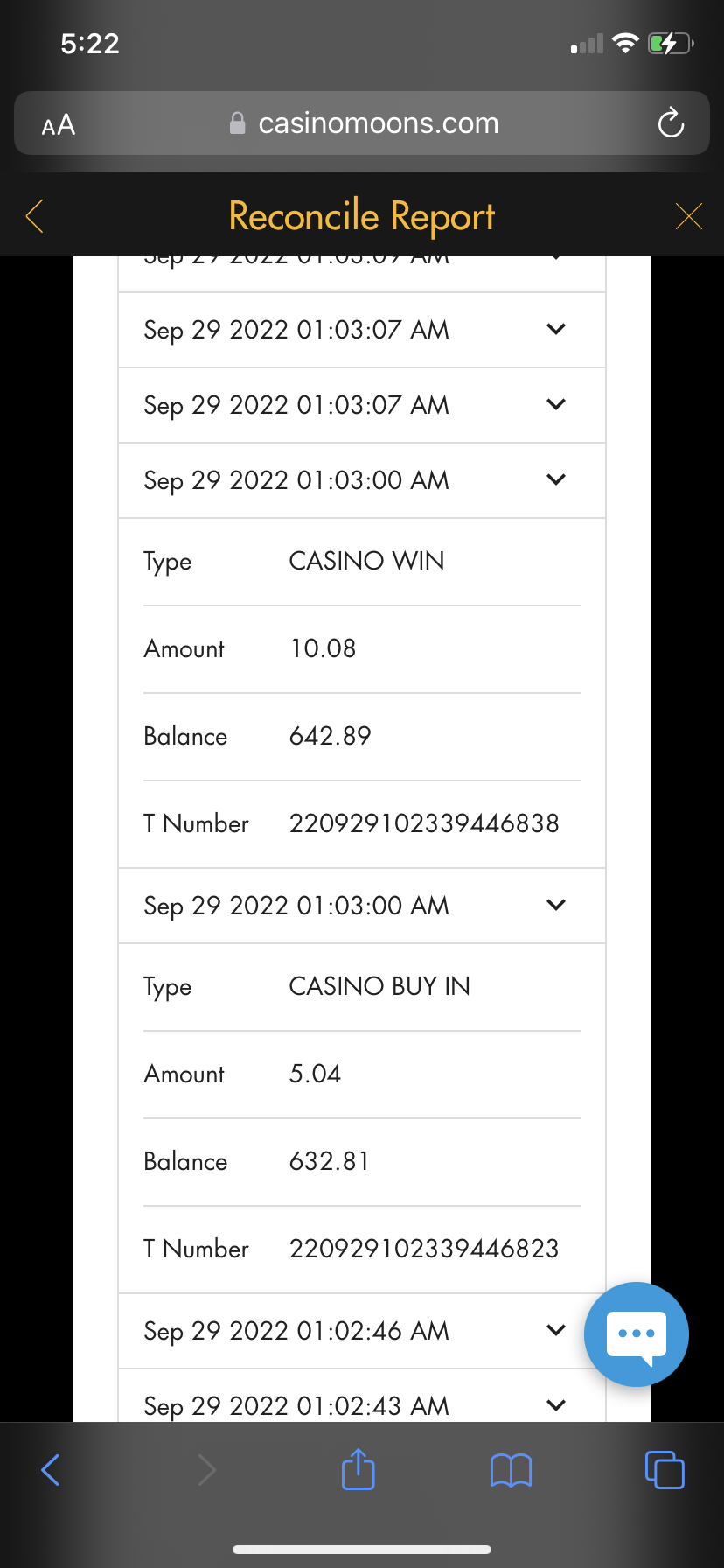This screenshot has height=1568, width=724.
Task: Reload the casinomoons.com page
Action: coord(671,123)
